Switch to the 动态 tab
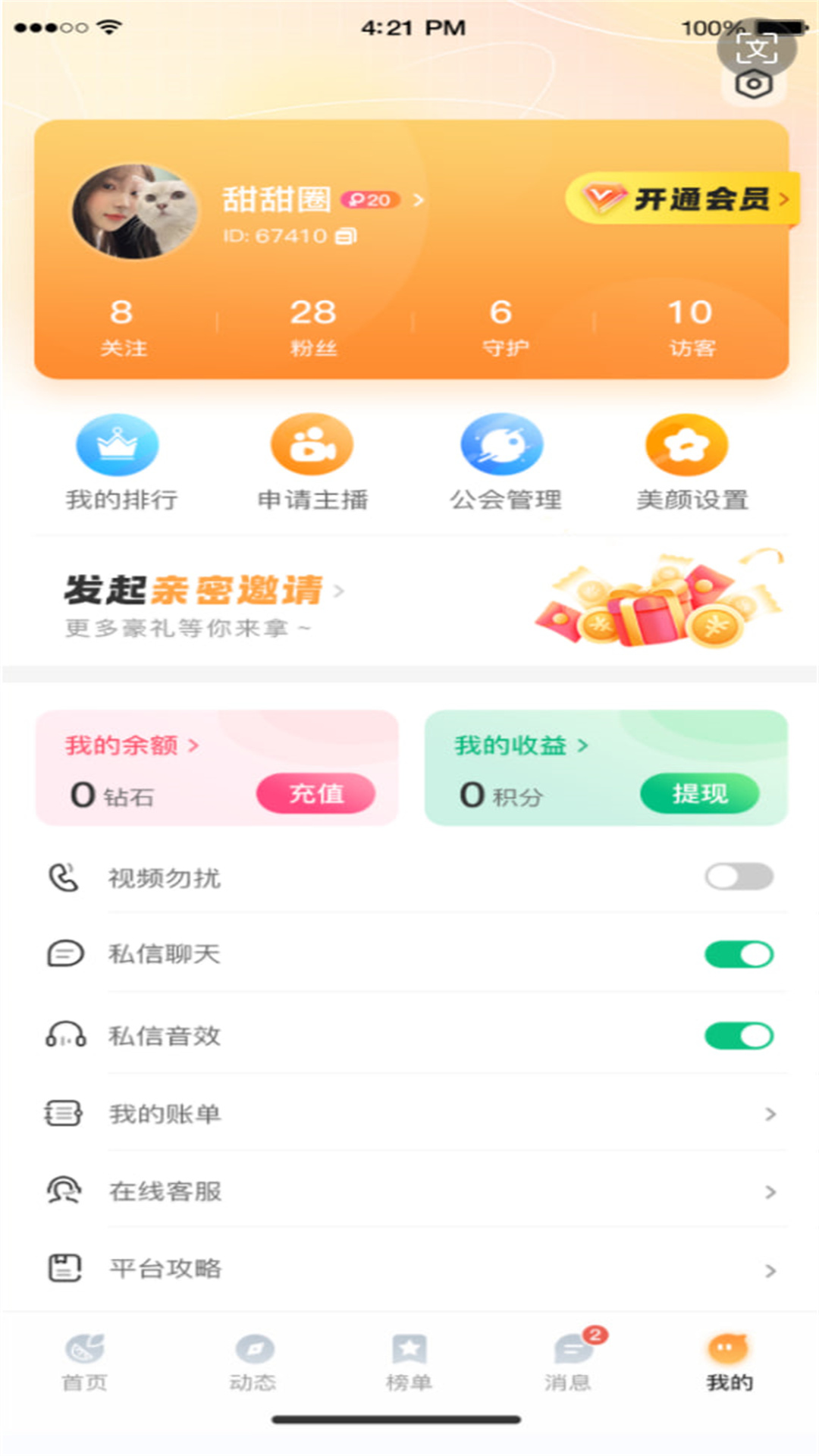The height and width of the screenshot is (1456, 819). click(253, 1363)
